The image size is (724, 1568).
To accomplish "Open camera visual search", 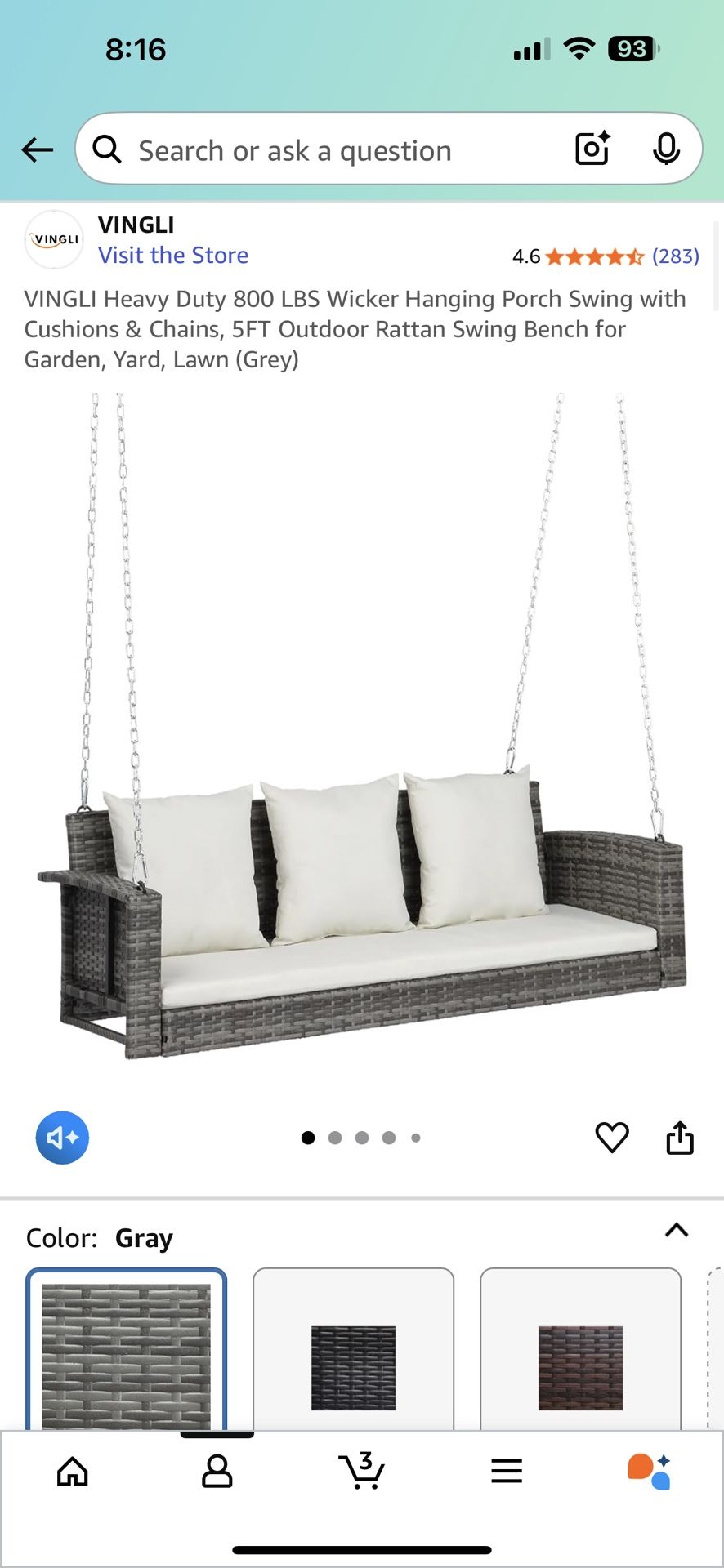I will [x=592, y=149].
